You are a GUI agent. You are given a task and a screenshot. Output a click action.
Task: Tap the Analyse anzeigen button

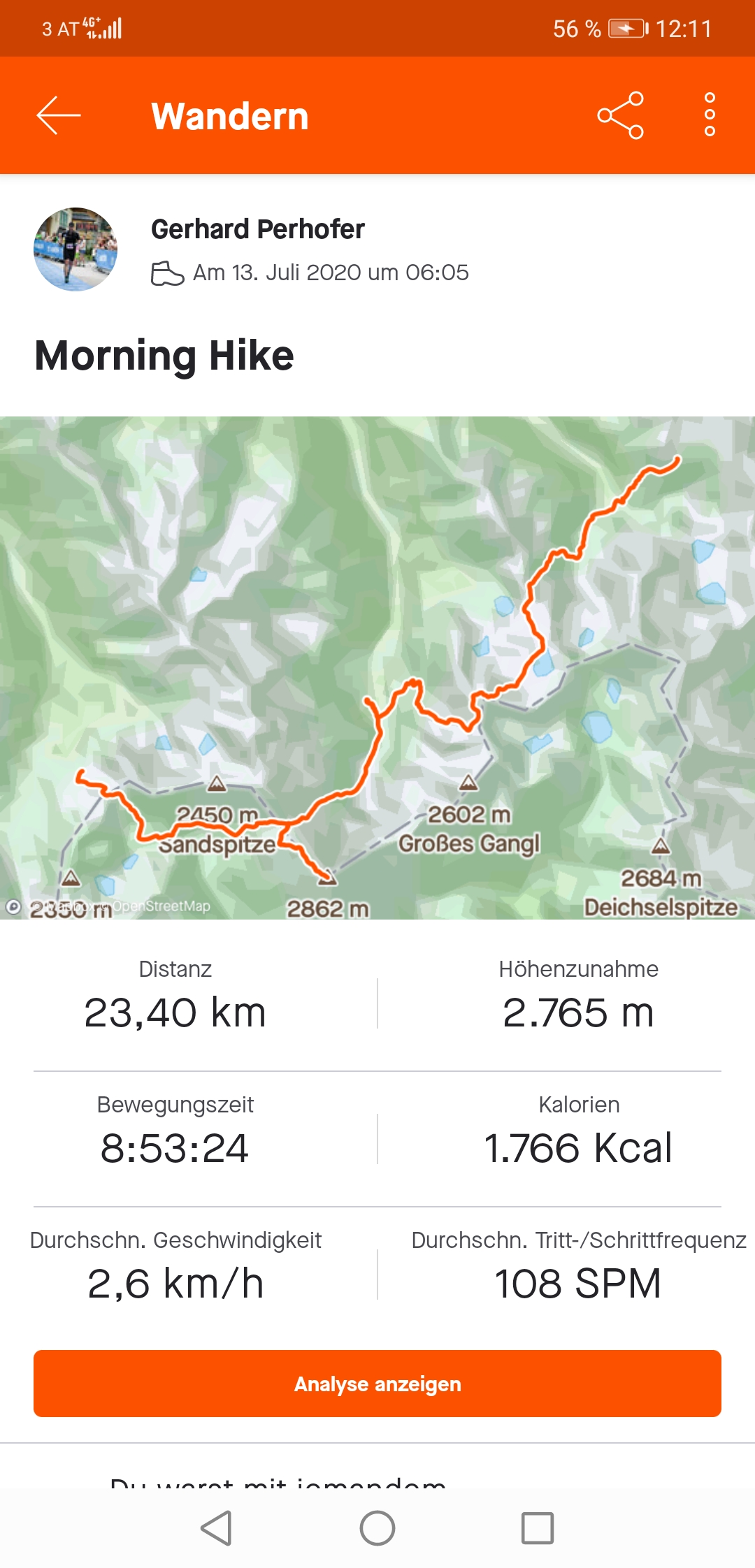pos(377,1384)
